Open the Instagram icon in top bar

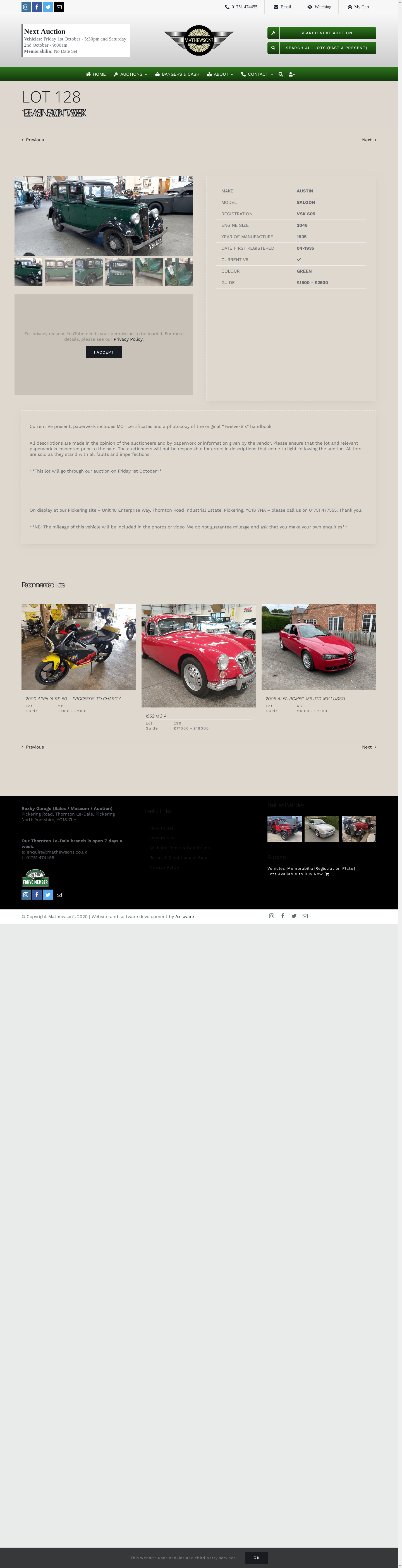(x=25, y=7)
